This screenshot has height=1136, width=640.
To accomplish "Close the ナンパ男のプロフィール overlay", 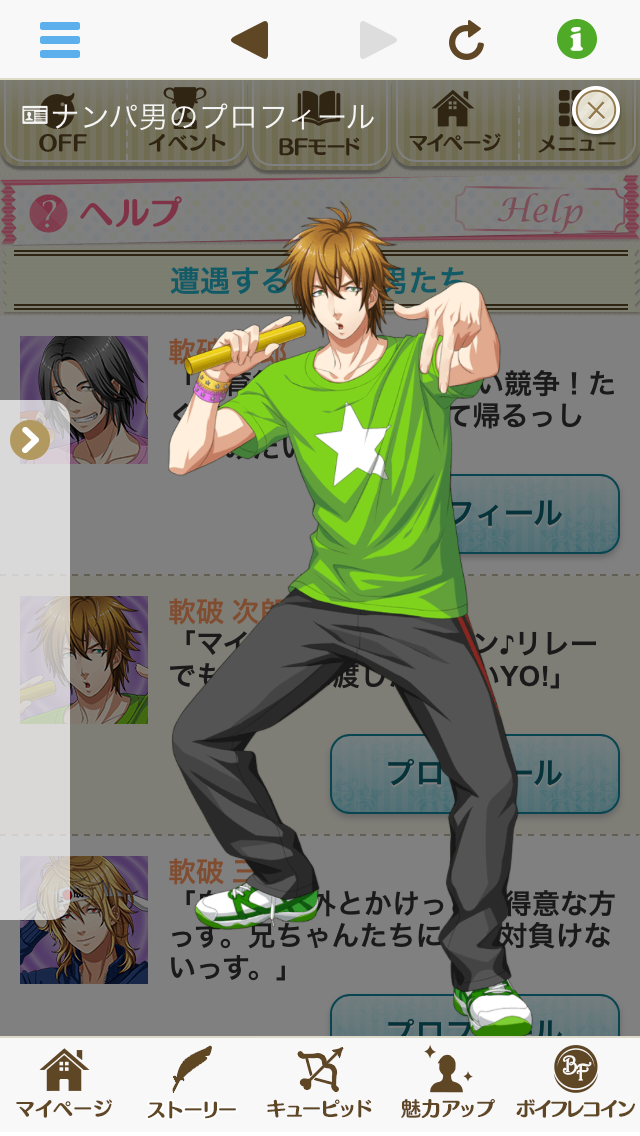I will click(596, 110).
